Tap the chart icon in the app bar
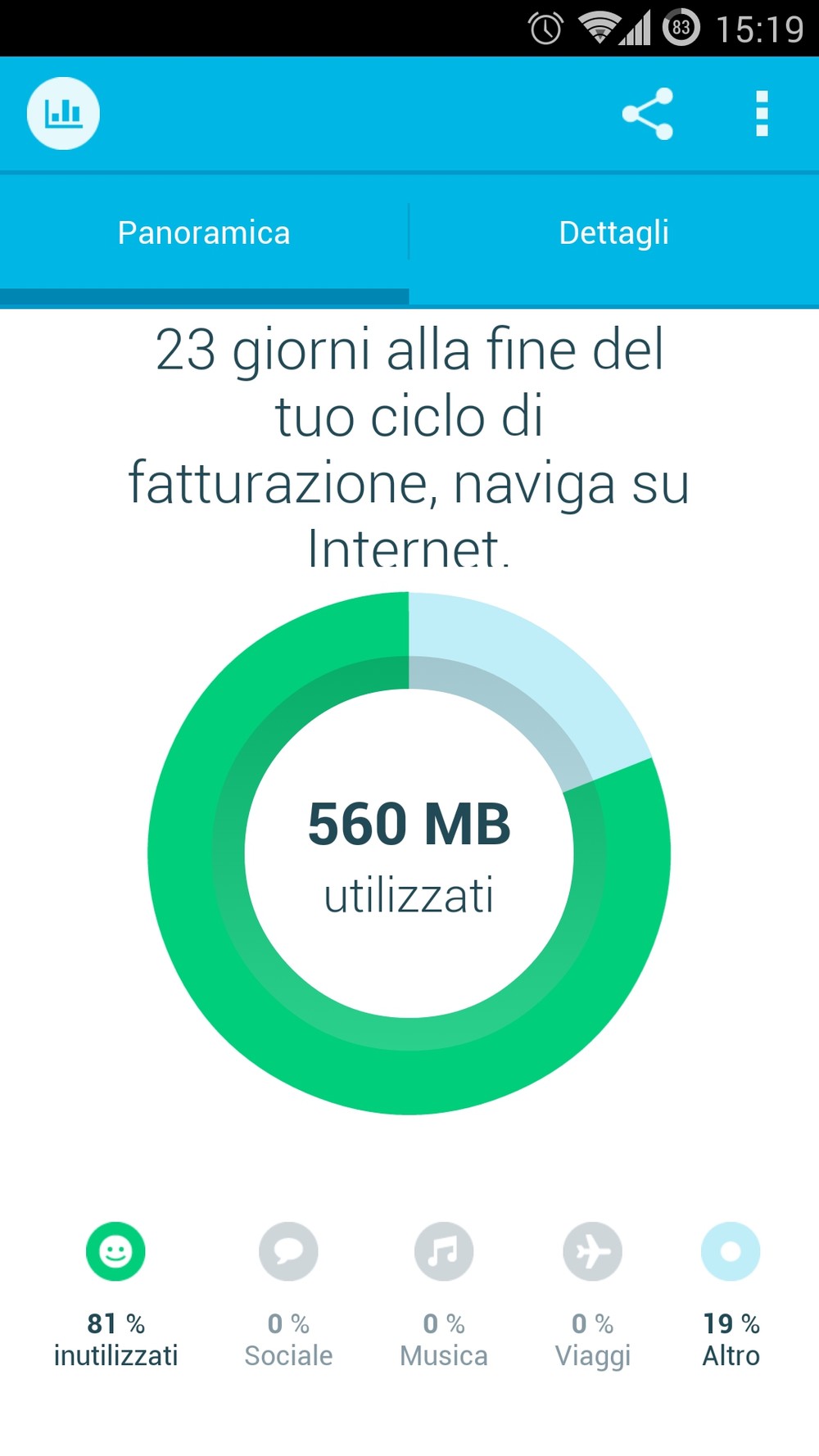The image size is (819, 1456). (x=63, y=113)
